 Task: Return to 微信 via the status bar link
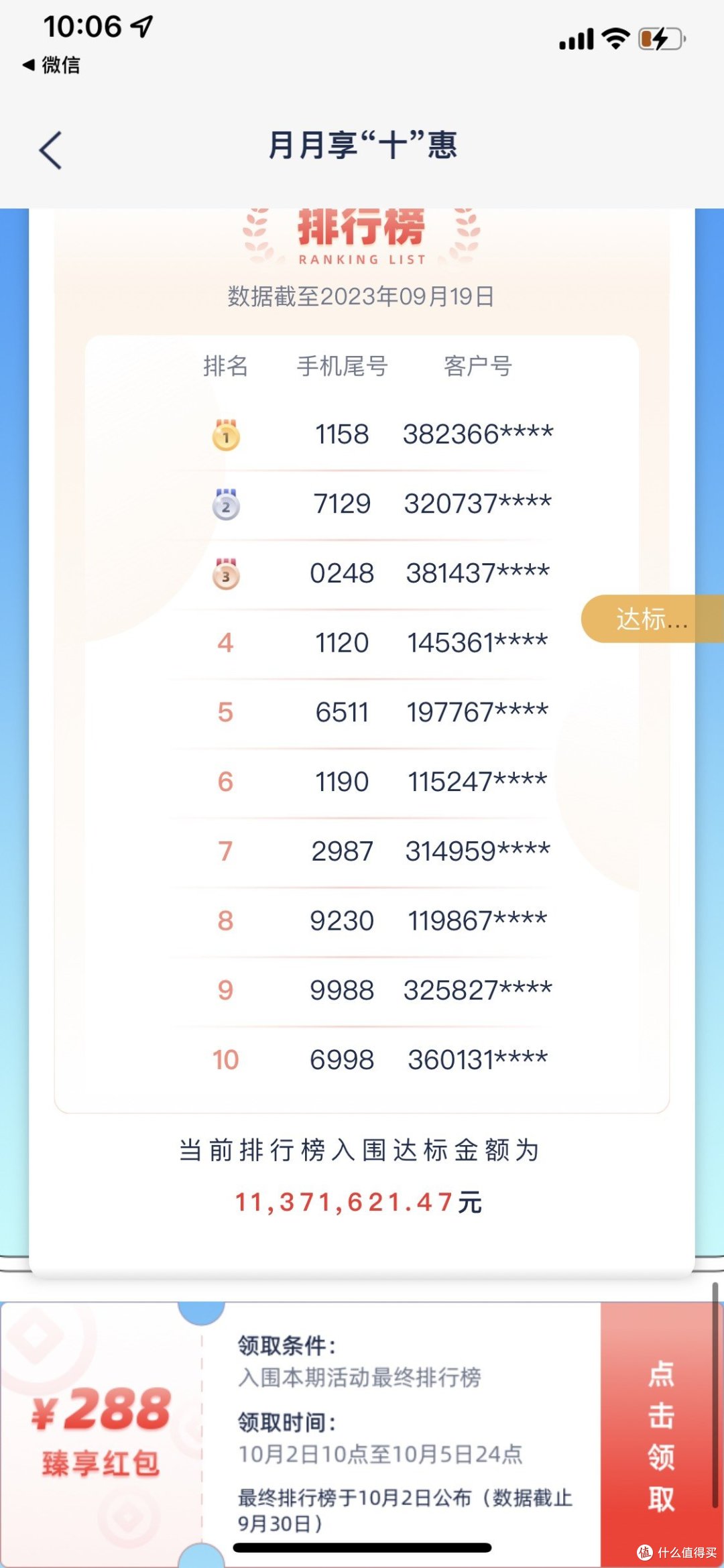(x=52, y=65)
